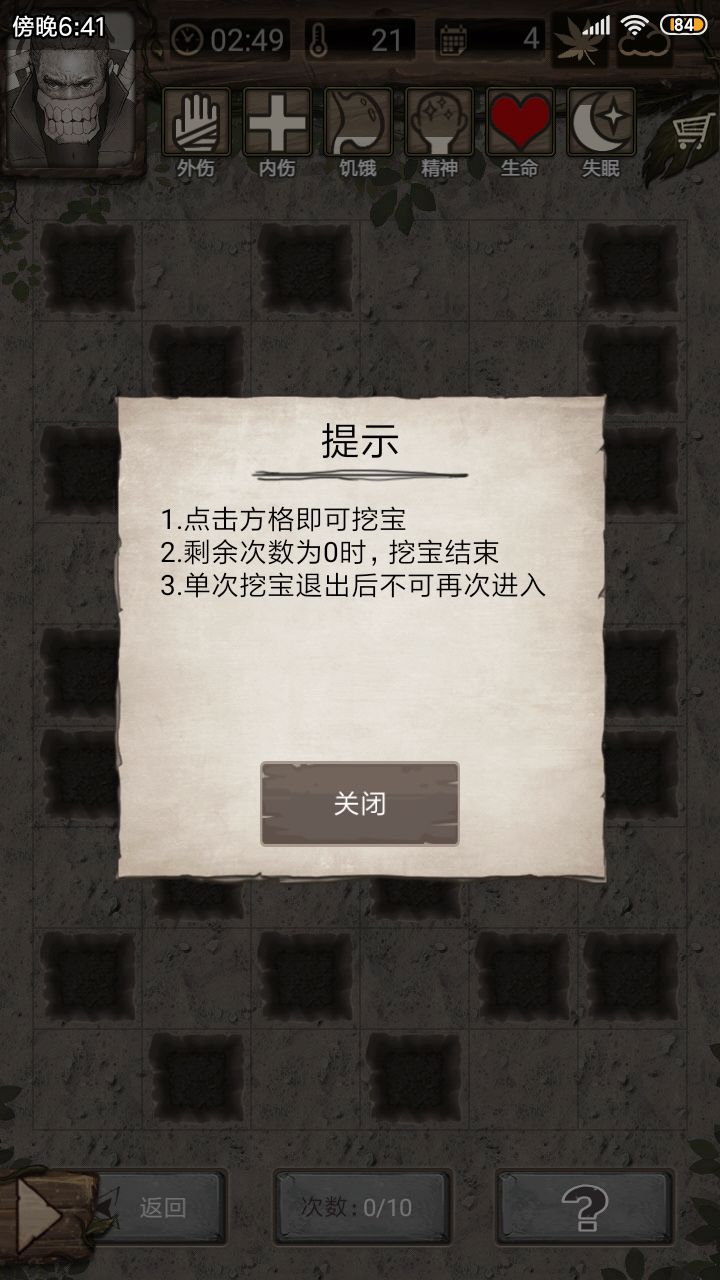Tap the 返回 back button
Viewport: 720px width, 1280px height.
[x=162, y=1207]
